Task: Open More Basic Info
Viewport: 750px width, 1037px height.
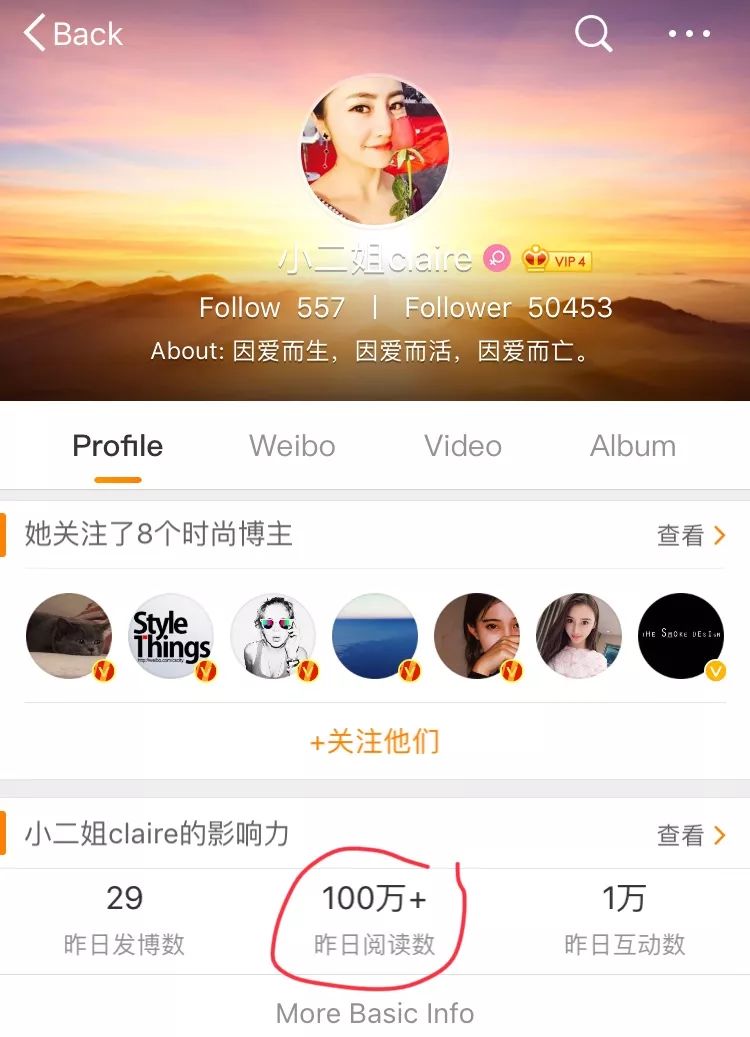Action: pyautogui.click(x=375, y=1013)
